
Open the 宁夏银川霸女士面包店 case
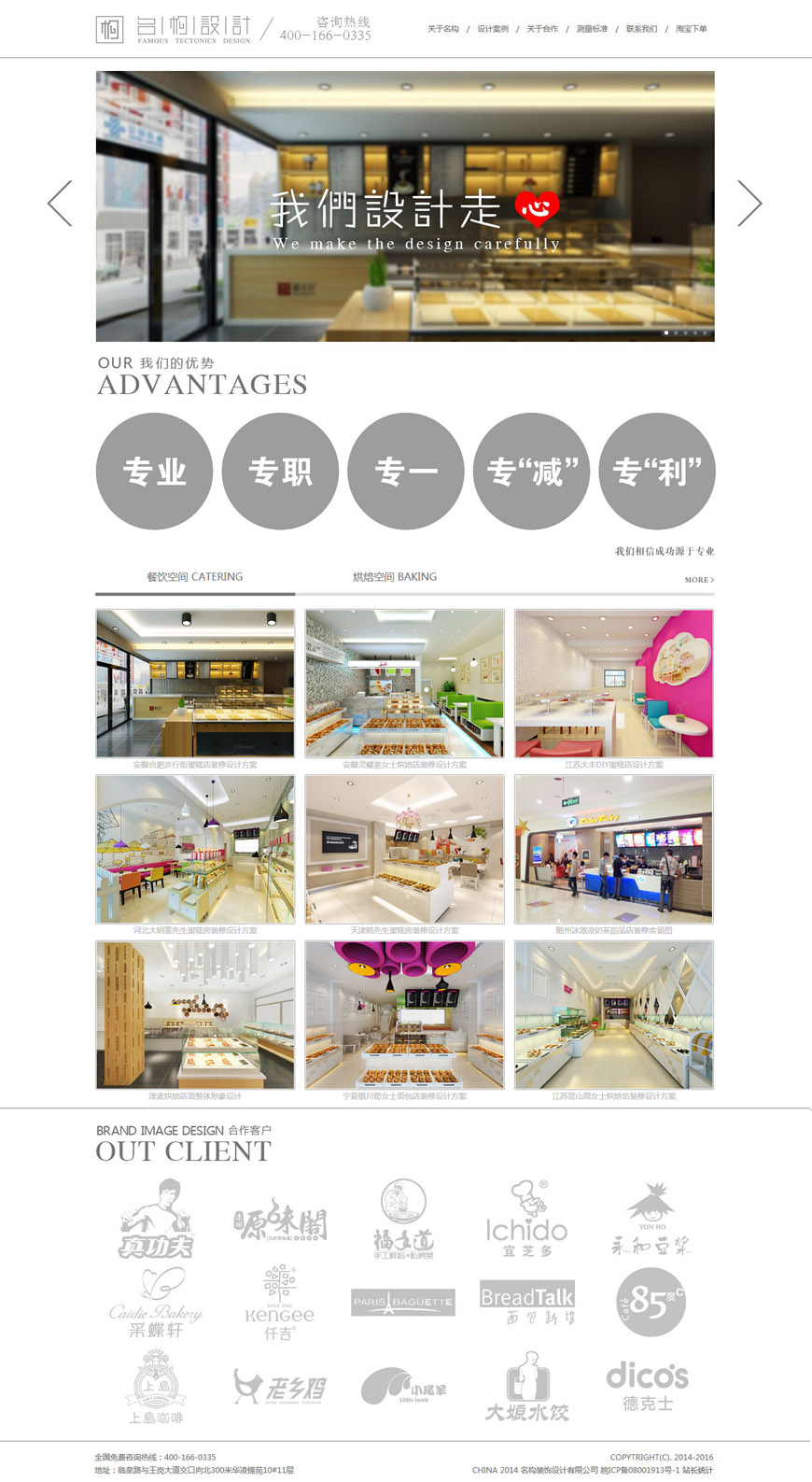(404, 1014)
